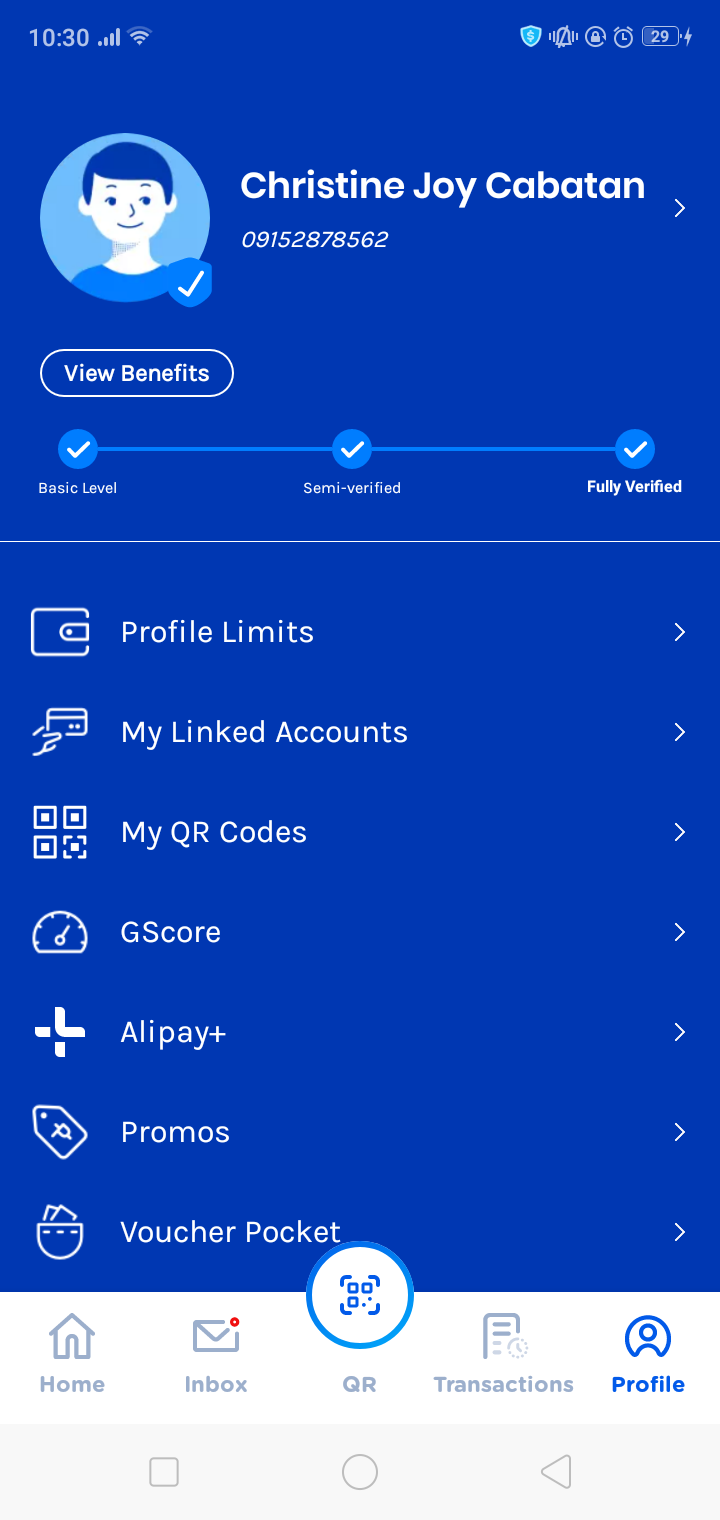
Task: Check the Inbox tab
Action: (216, 1354)
